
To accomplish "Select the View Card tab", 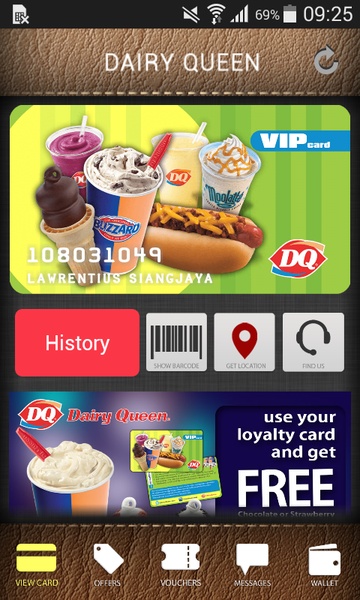I will click(37, 565).
